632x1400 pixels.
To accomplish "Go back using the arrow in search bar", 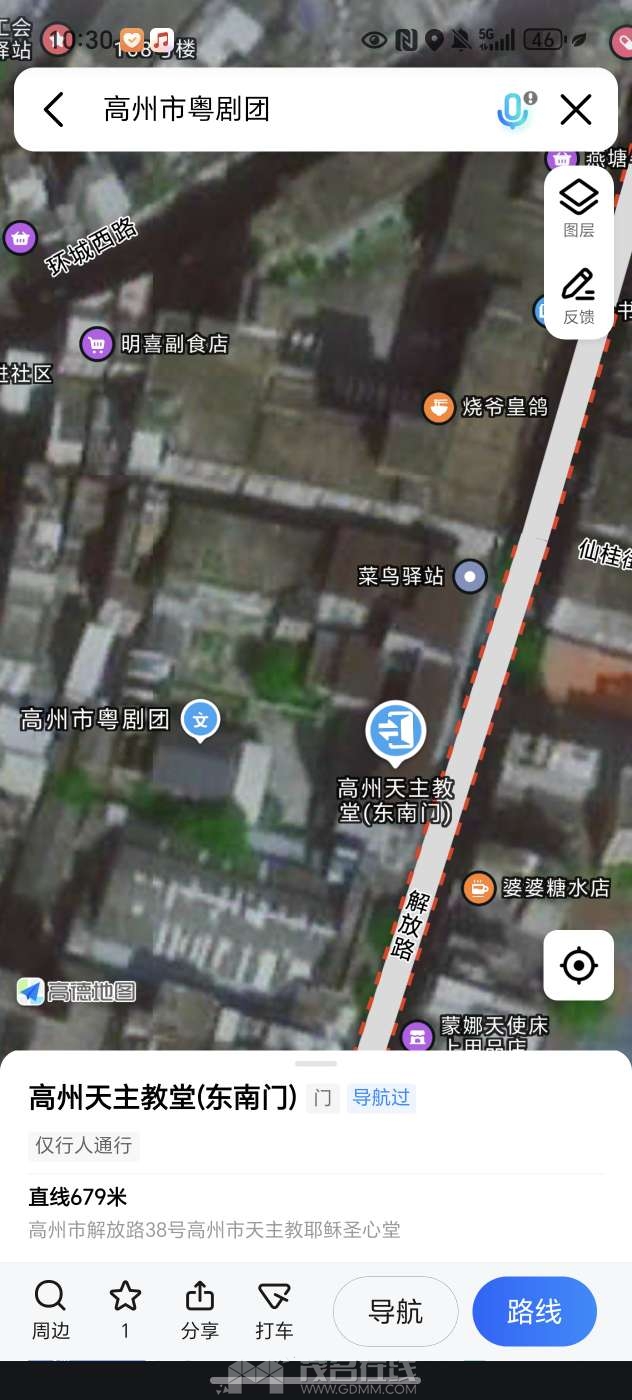I will [54, 109].
